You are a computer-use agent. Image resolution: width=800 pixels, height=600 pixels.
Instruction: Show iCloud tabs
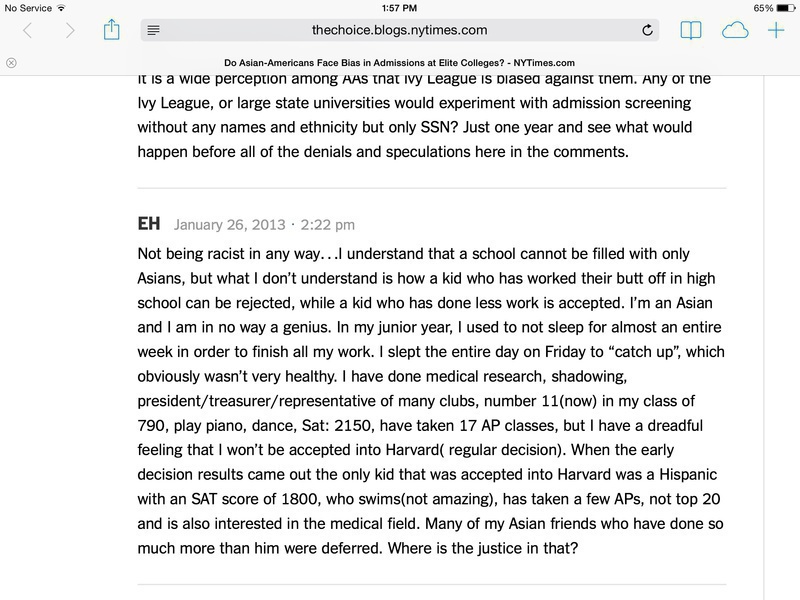click(x=735, y=30)
